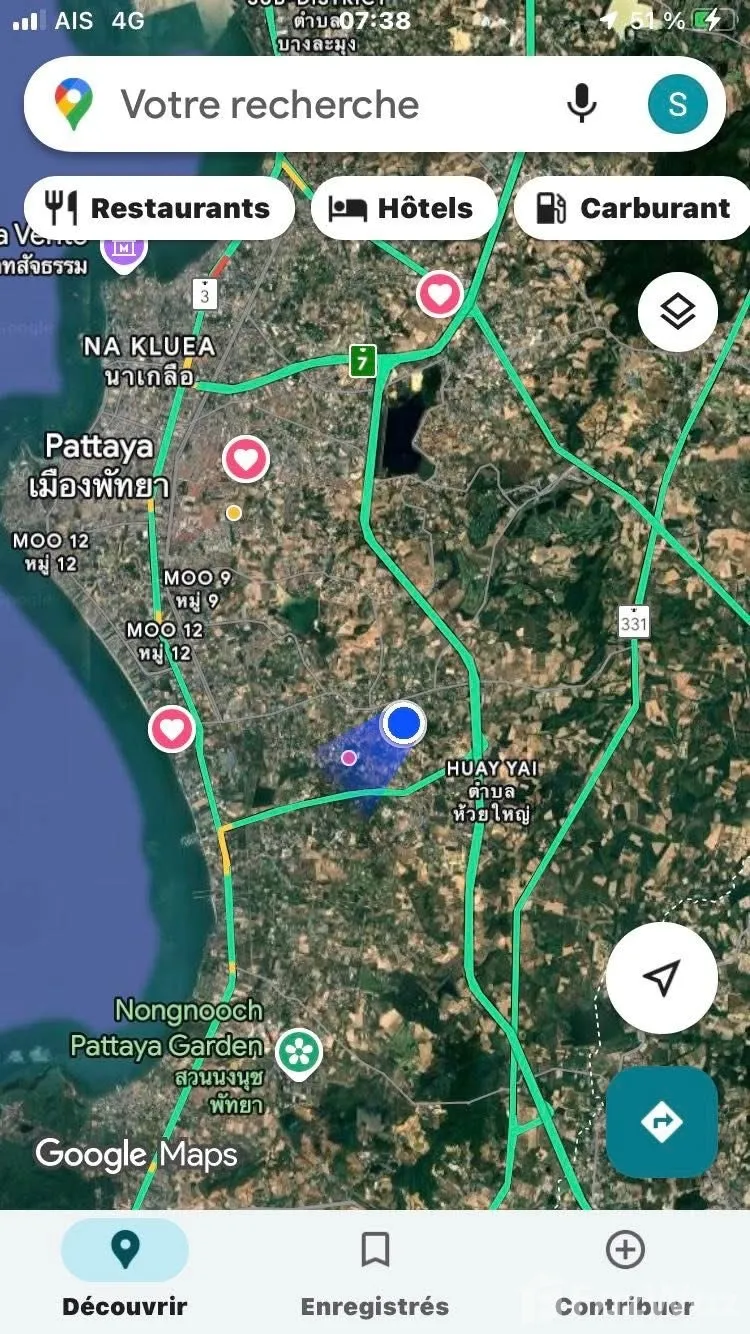Open directions with the turn arrow button
This screenshot has height=1334, width=750.
(661, 1122)
